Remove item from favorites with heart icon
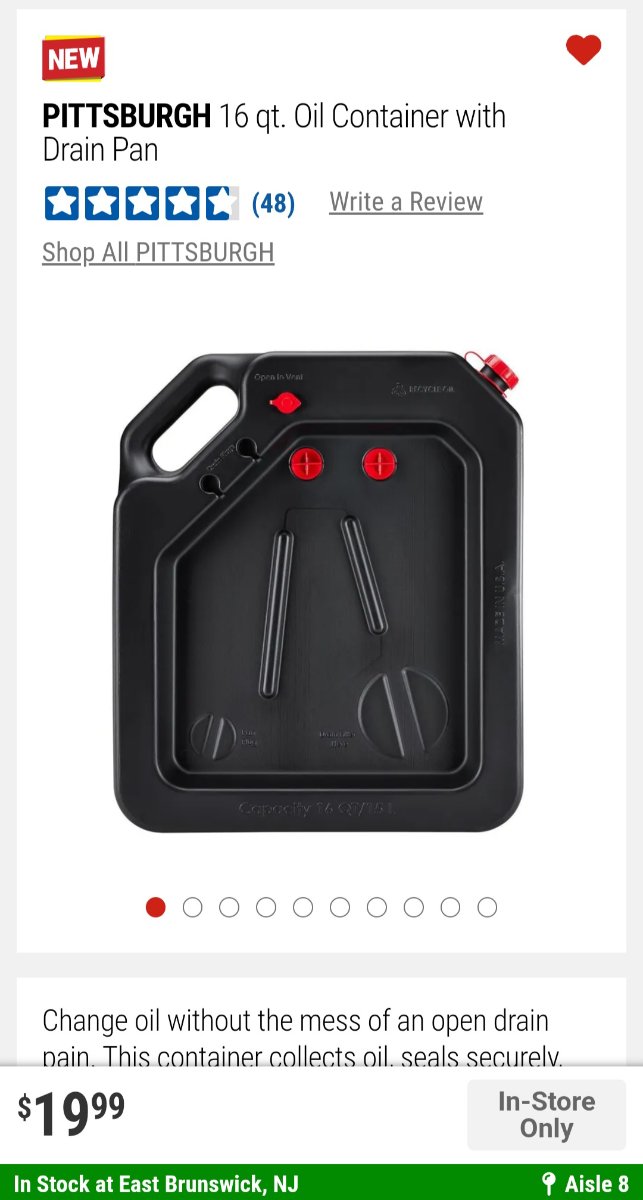 pos(583,50)
